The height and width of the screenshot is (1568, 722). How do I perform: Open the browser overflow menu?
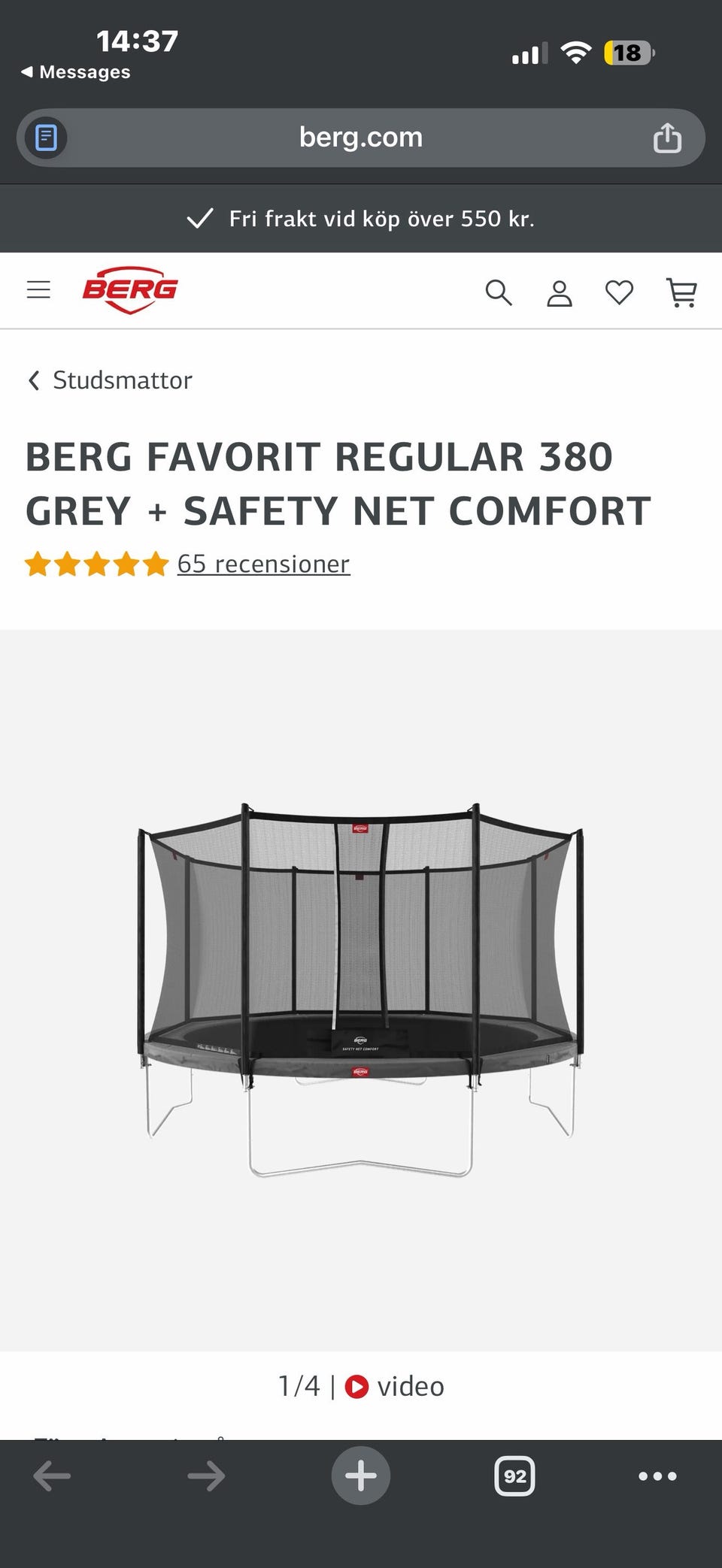(657, 1476)
